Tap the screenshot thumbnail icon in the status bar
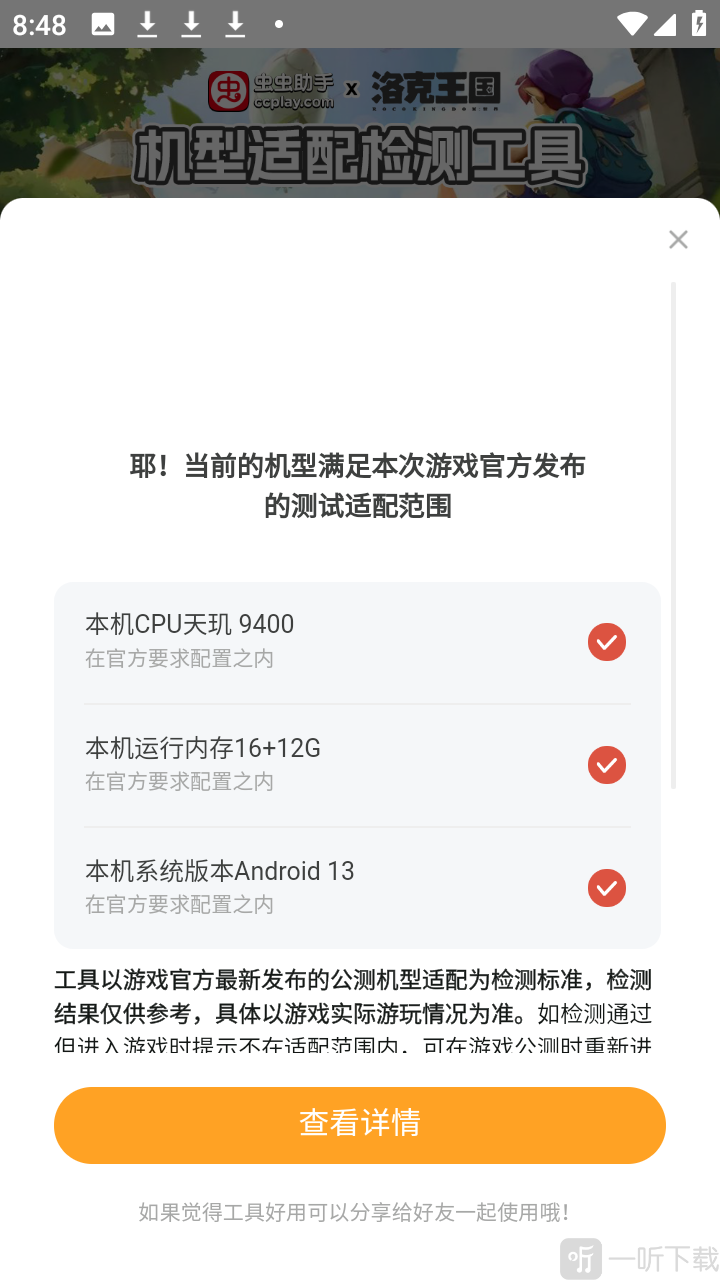720x1280 pixels. pyautogui.click(x=101, y=22)
